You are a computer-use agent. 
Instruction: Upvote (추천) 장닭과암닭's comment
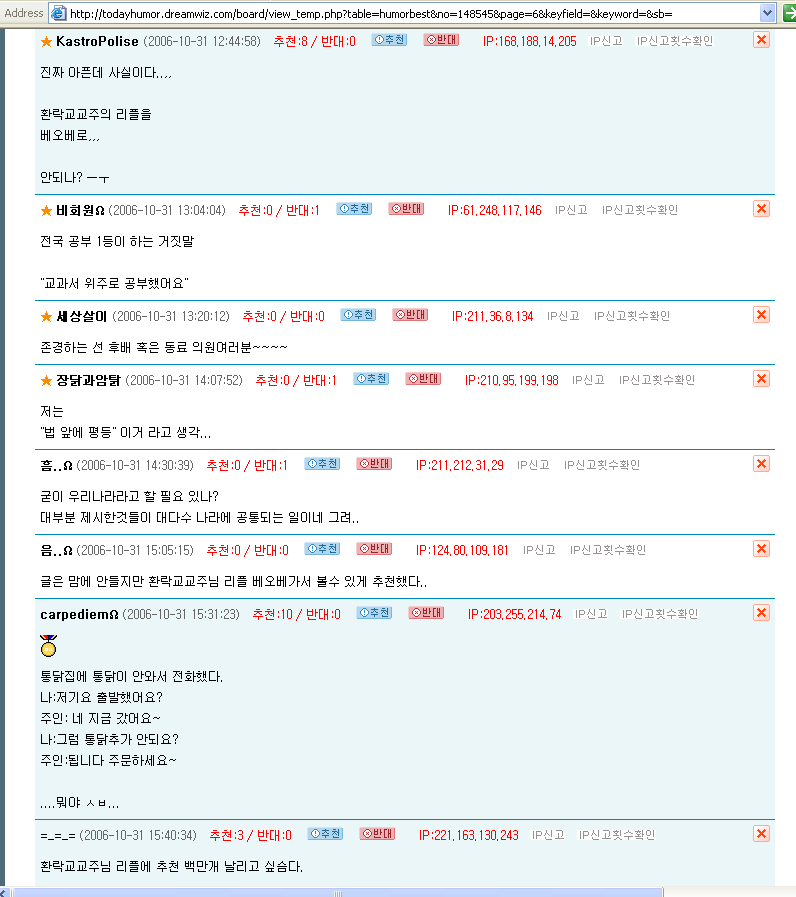(371, 379)
